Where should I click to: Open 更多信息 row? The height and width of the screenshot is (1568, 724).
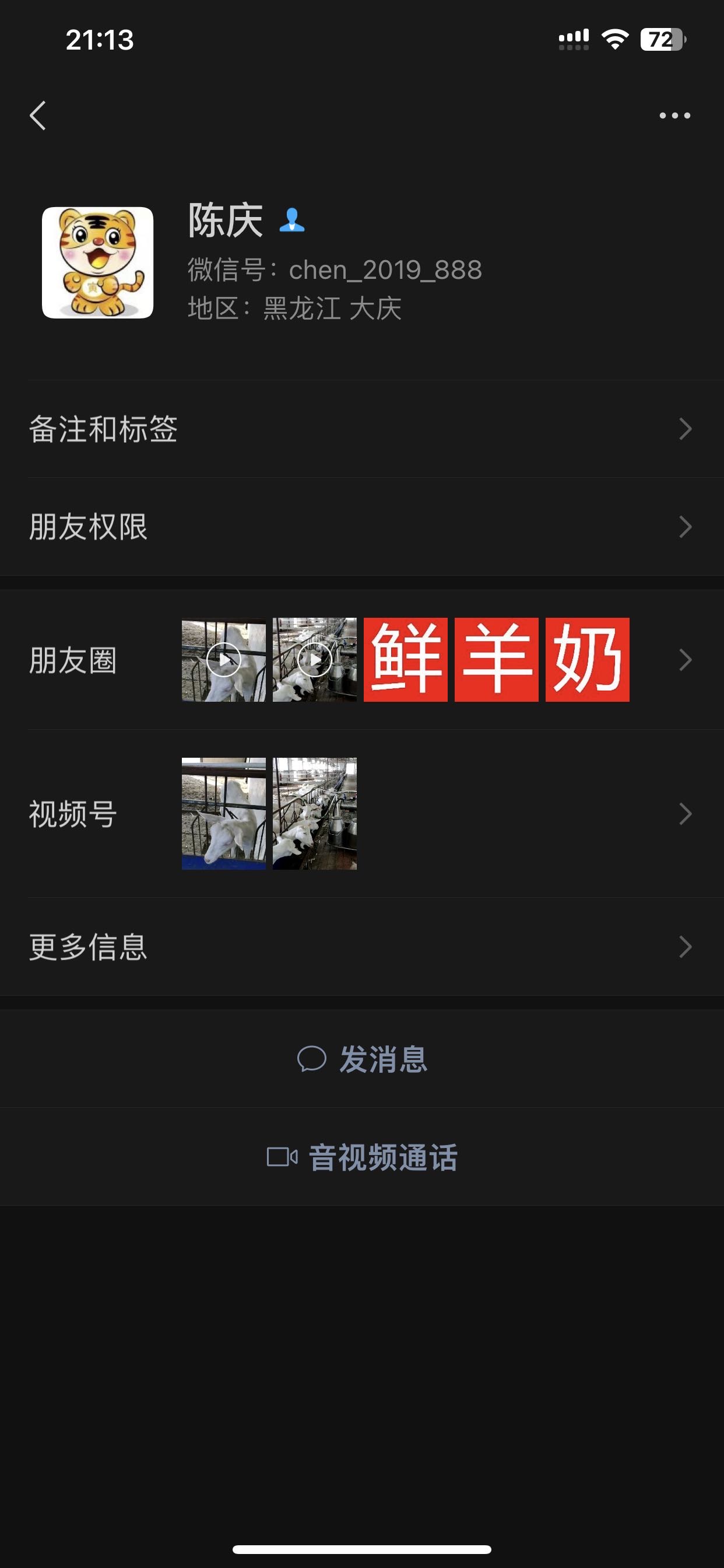pyautogui.click(x=361, y=947)
